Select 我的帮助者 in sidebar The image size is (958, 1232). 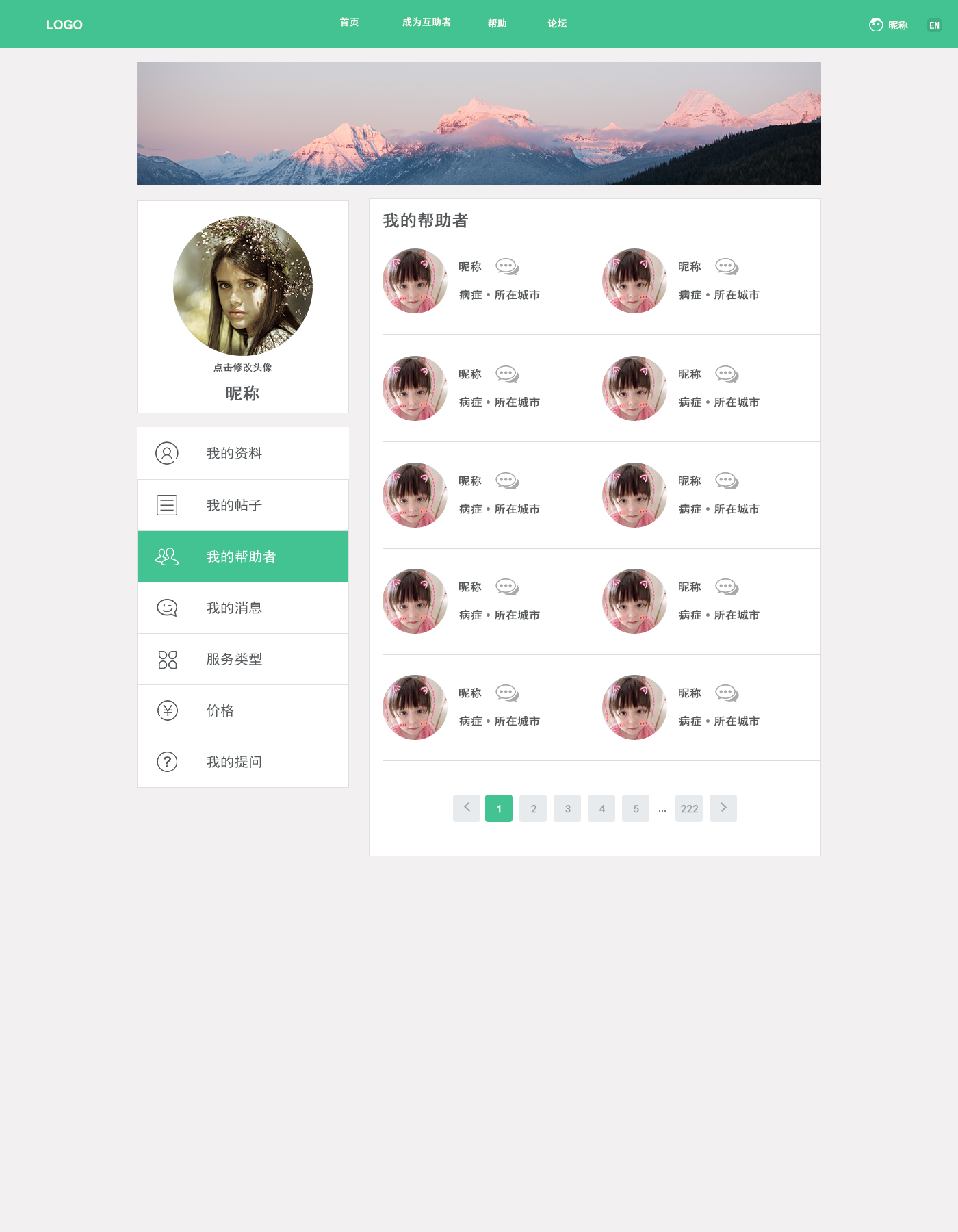(x=243, y=556)
